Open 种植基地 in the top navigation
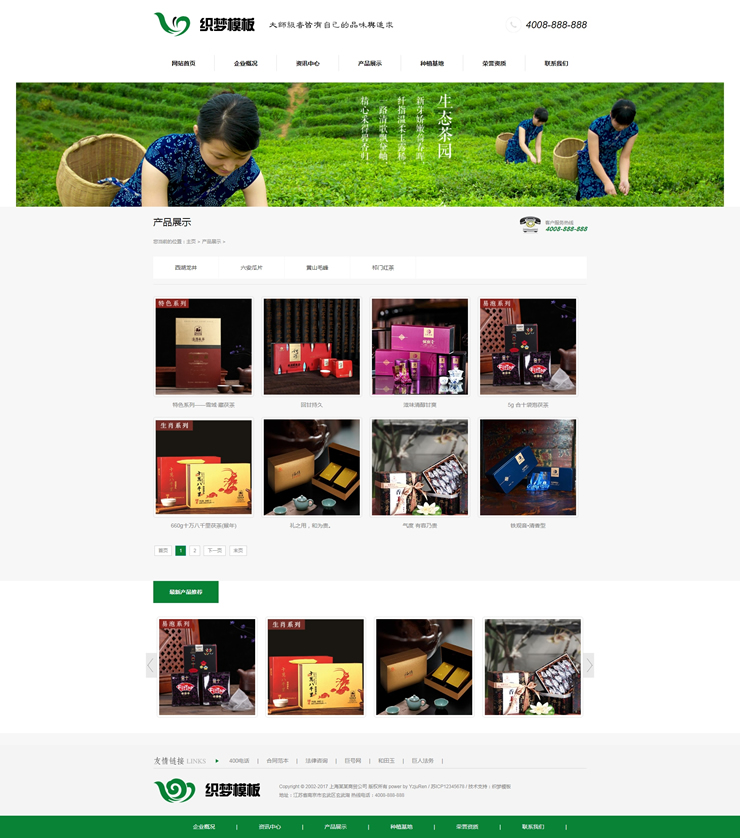The image size is (740, 838). 432,63
